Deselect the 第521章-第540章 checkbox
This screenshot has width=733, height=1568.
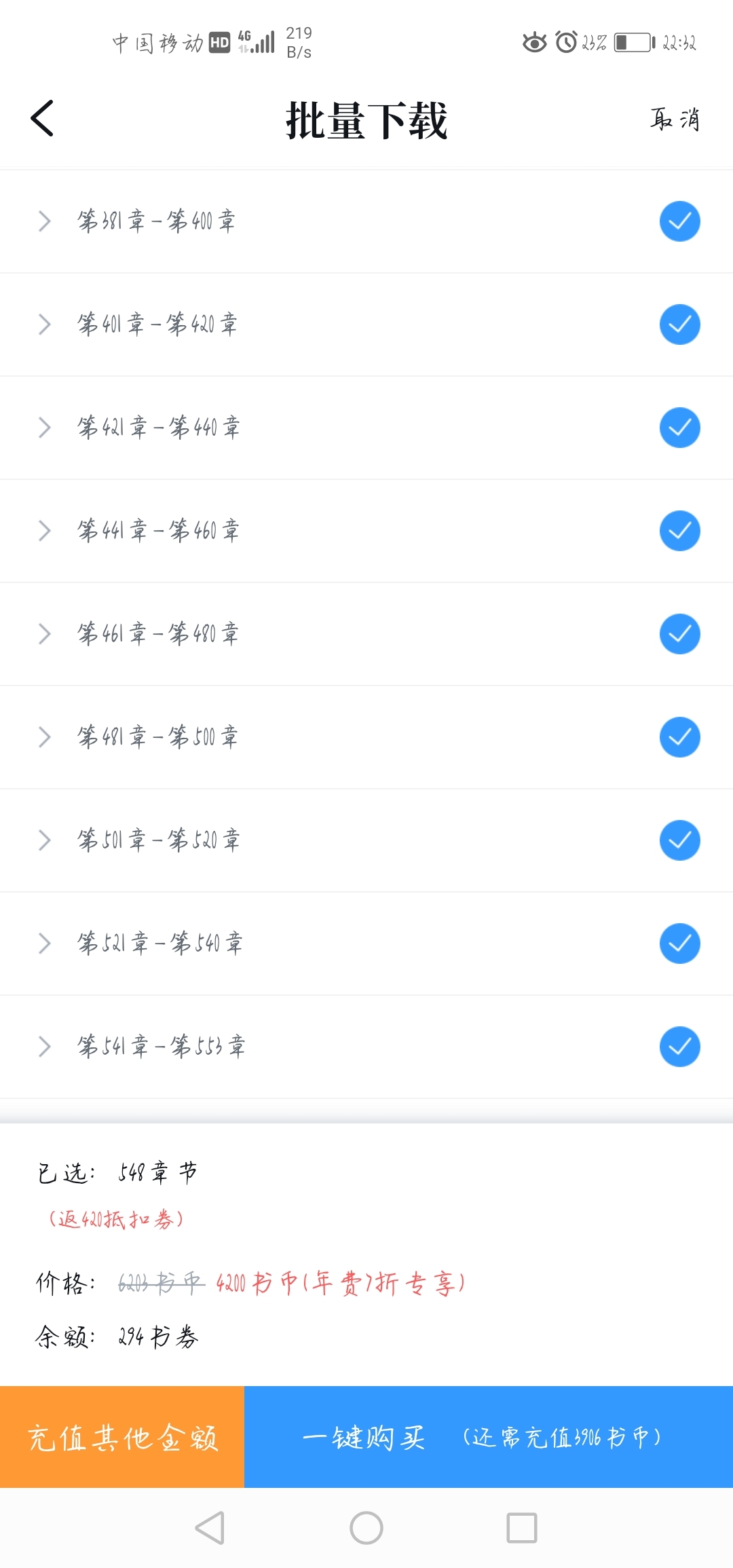679,944
